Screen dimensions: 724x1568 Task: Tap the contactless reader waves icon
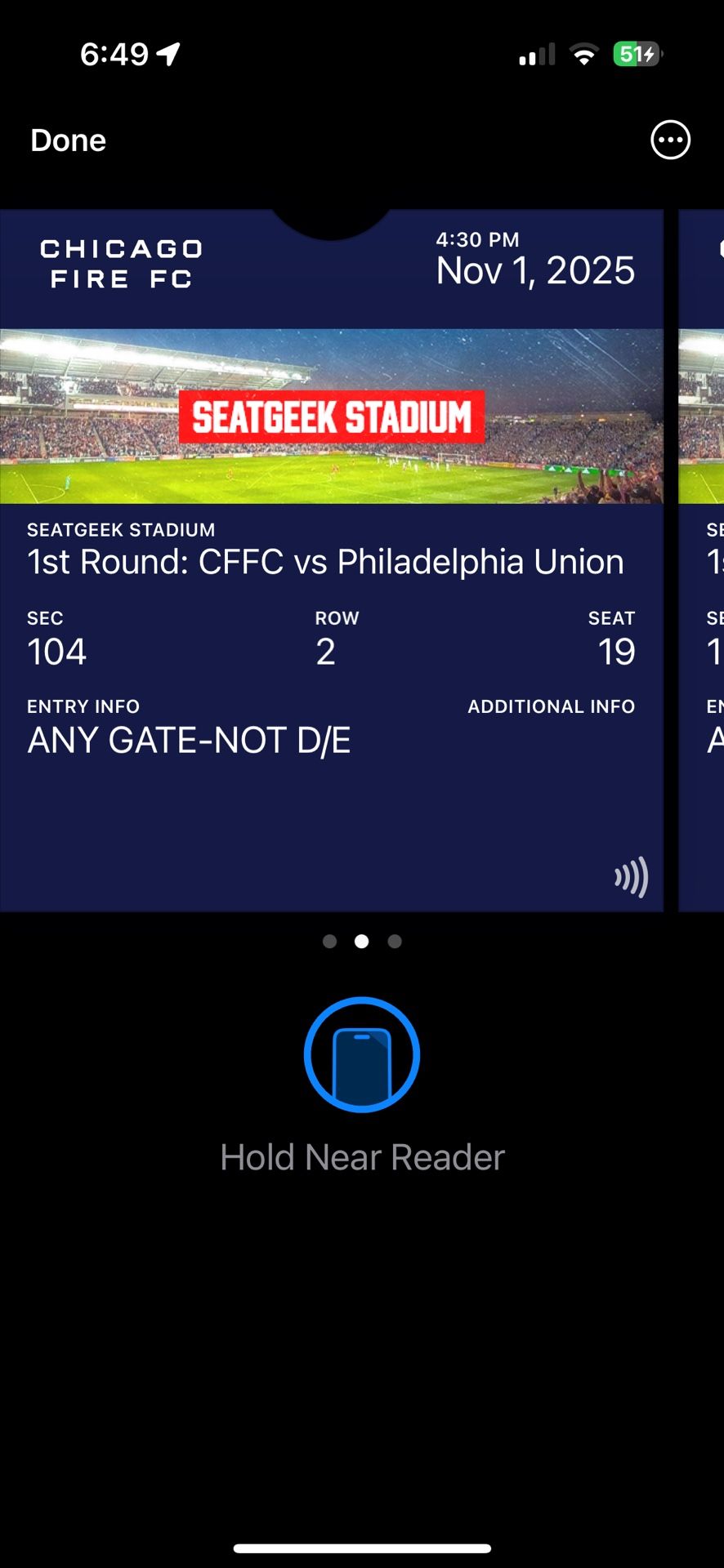coord(628,878)
